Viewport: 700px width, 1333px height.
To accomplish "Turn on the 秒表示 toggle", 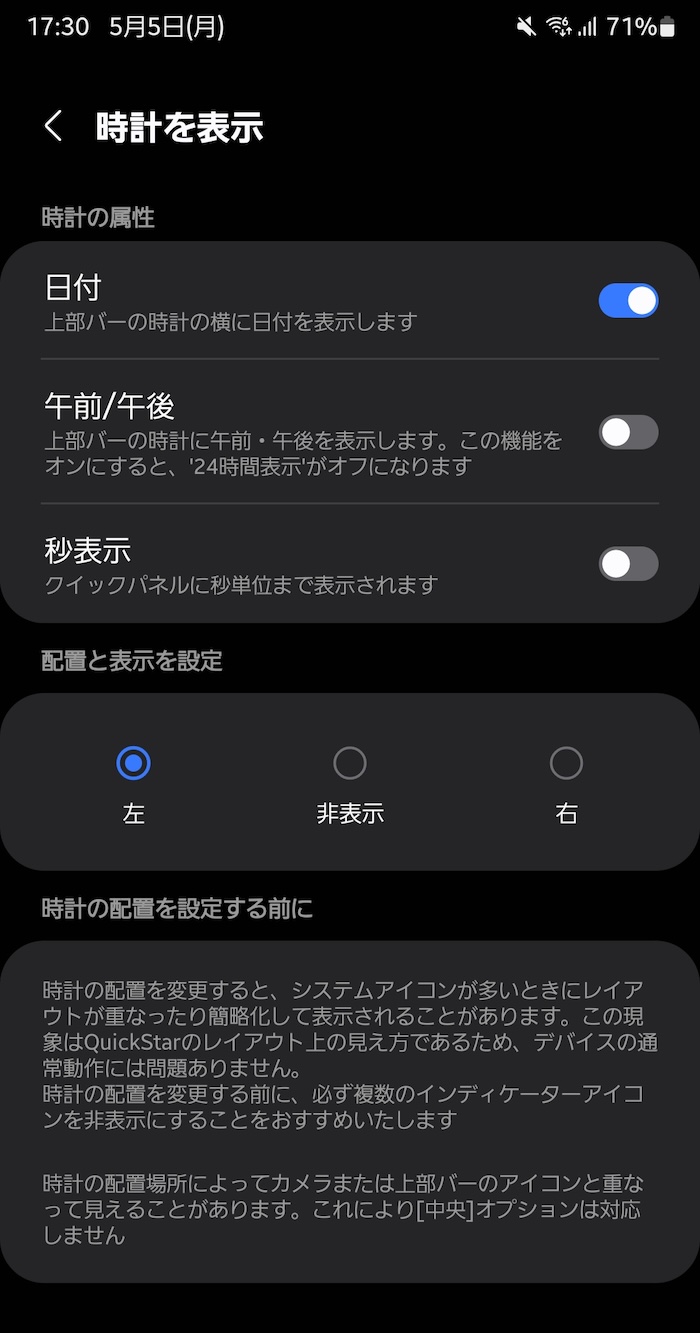I will pyautogui.click(x=628, y=564).
